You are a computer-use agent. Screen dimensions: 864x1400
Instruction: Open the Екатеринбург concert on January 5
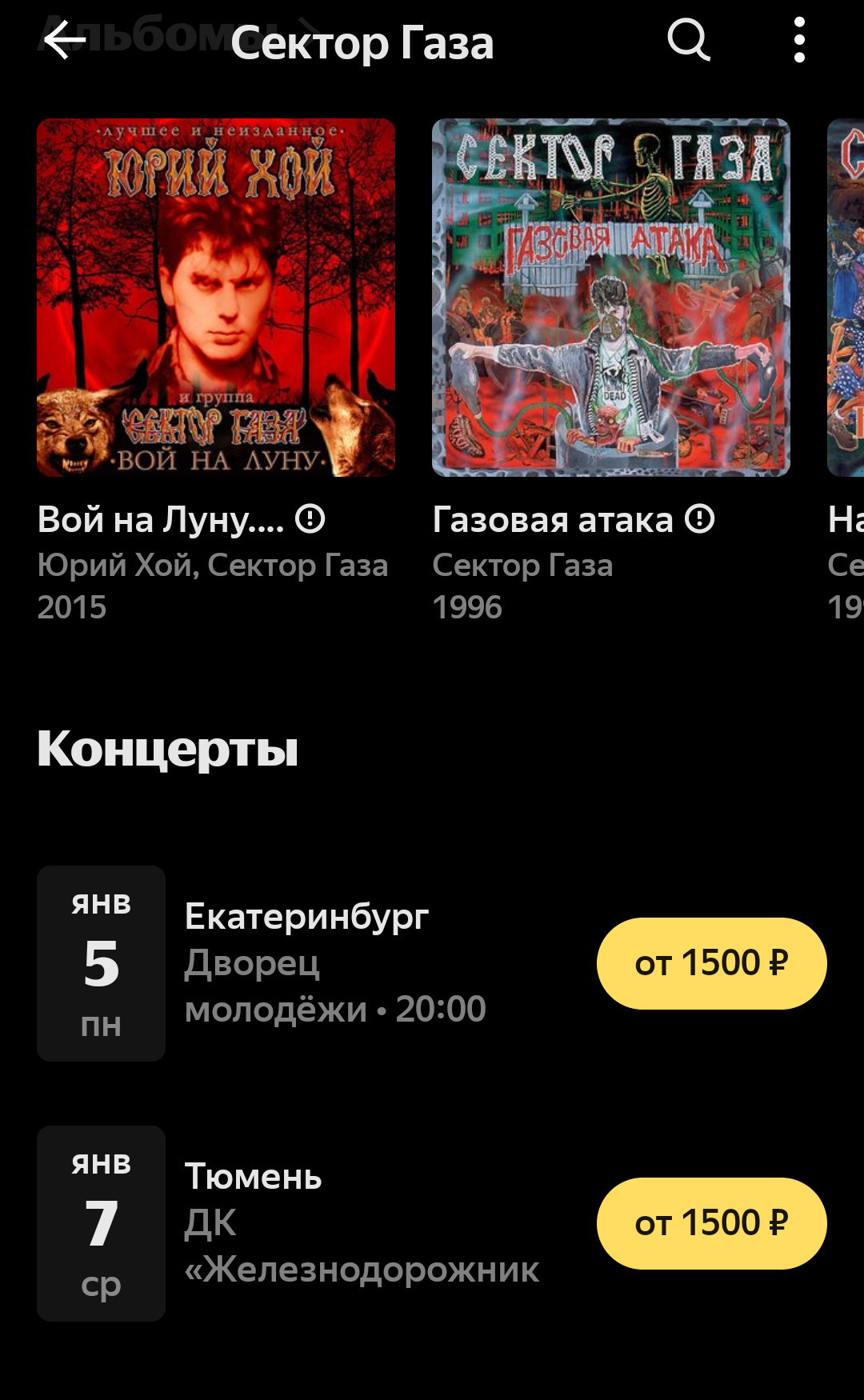tap(336, 963)
